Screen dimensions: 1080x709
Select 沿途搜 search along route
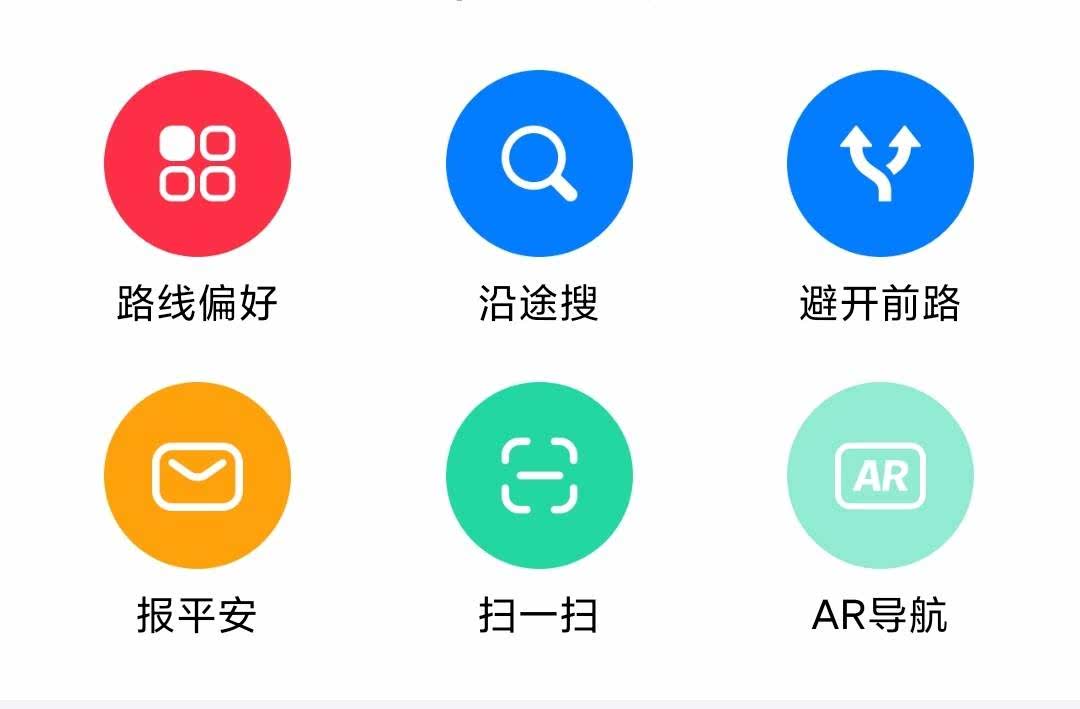pyautogui.click(x=539, y=163)
